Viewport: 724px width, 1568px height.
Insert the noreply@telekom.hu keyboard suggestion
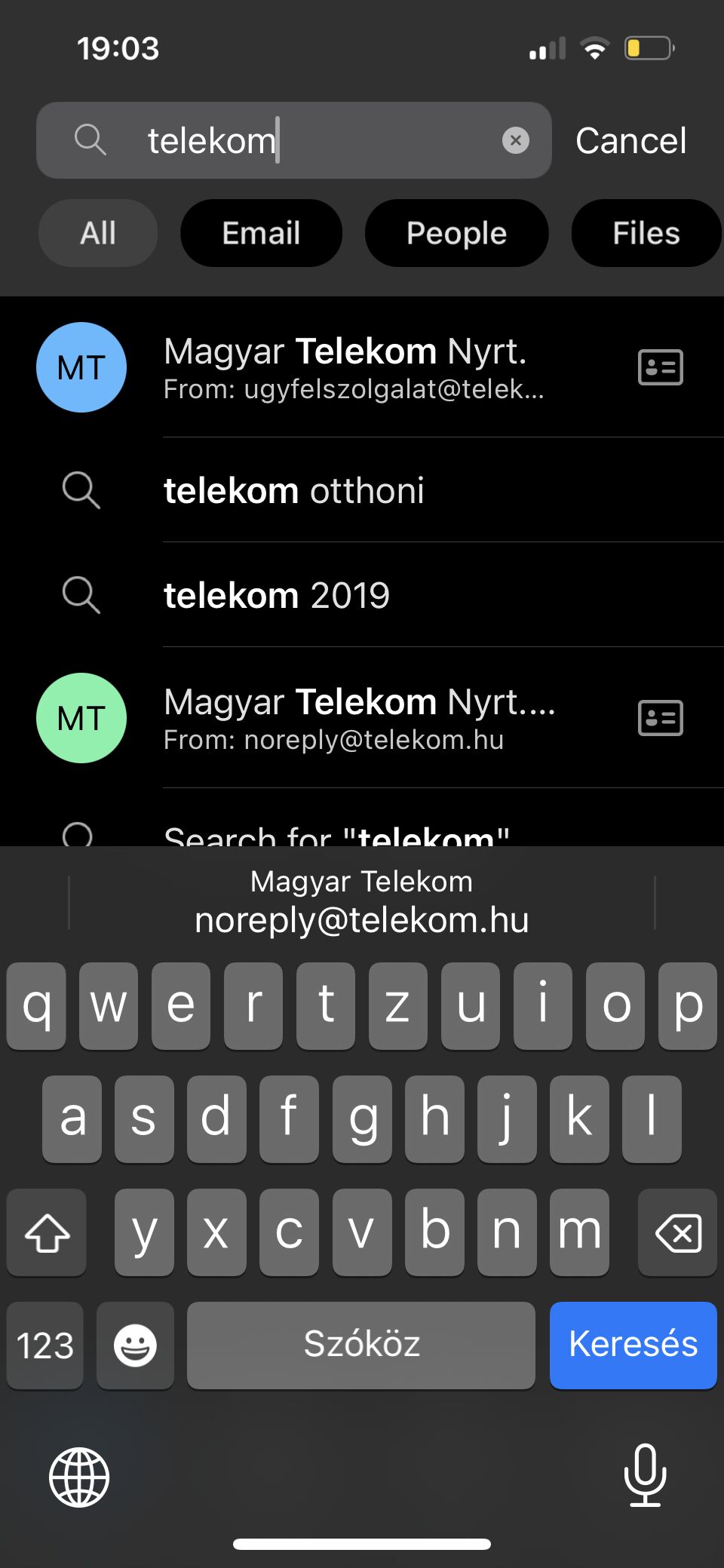[362, 902]
